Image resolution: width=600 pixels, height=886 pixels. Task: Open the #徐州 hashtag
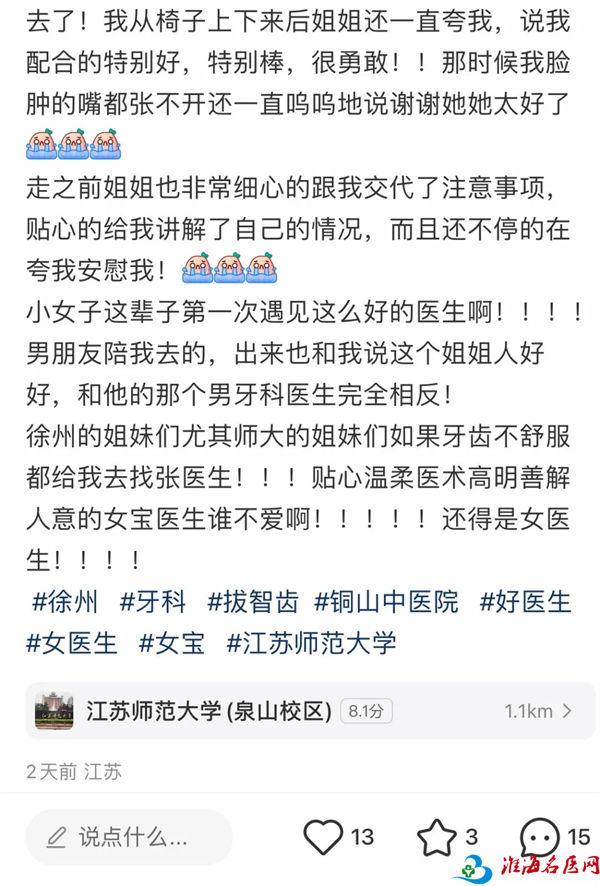click(66, 601)
